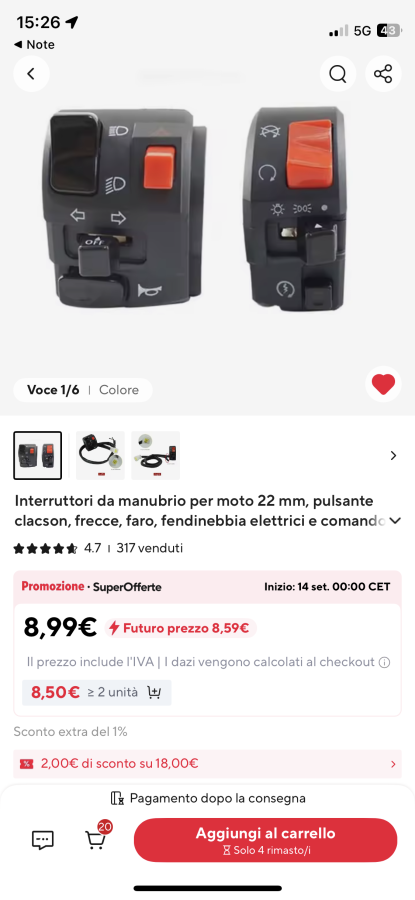Open the seller chat messages icon
The height and width of the screenshot is (900, 415).
coord(42,840)
